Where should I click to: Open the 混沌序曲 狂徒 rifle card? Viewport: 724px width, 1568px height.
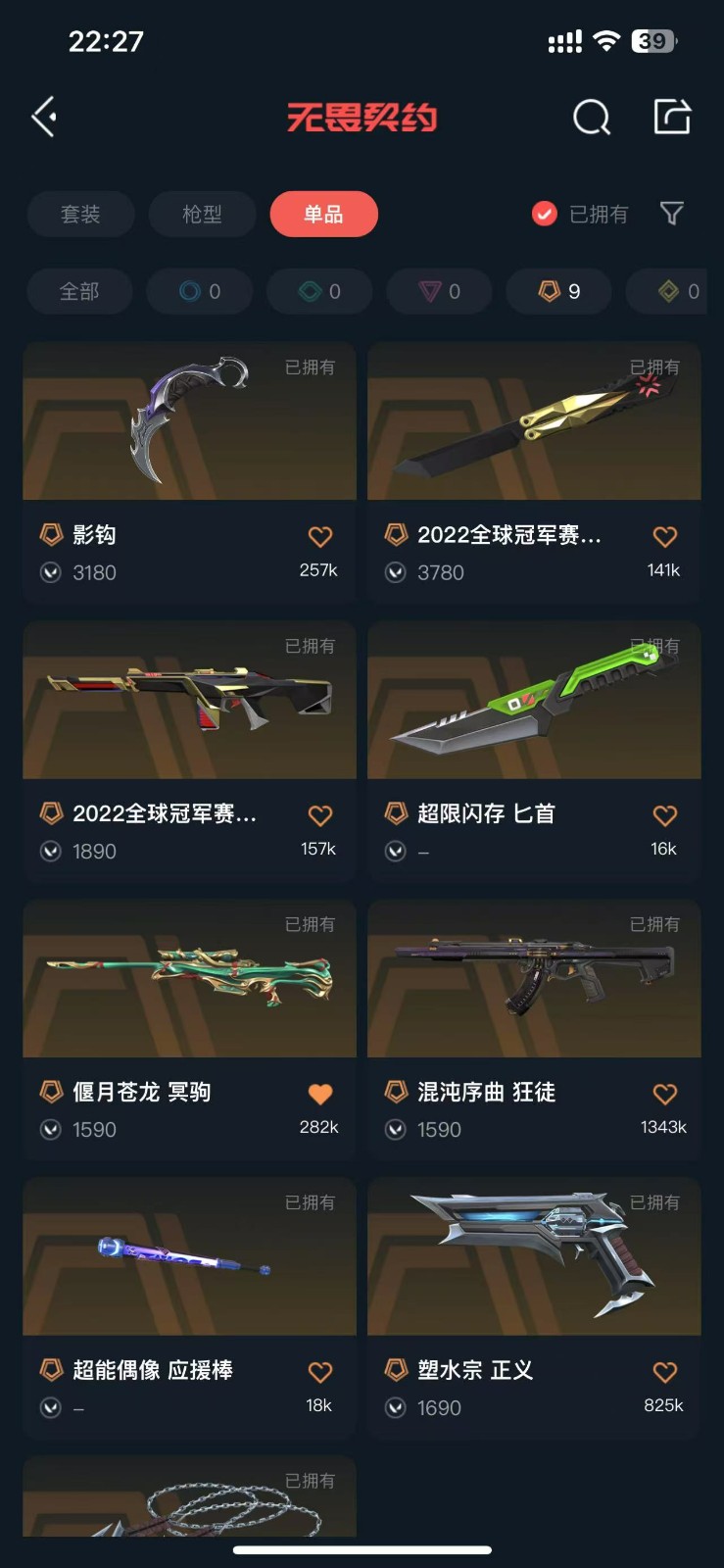coord(534,979)
